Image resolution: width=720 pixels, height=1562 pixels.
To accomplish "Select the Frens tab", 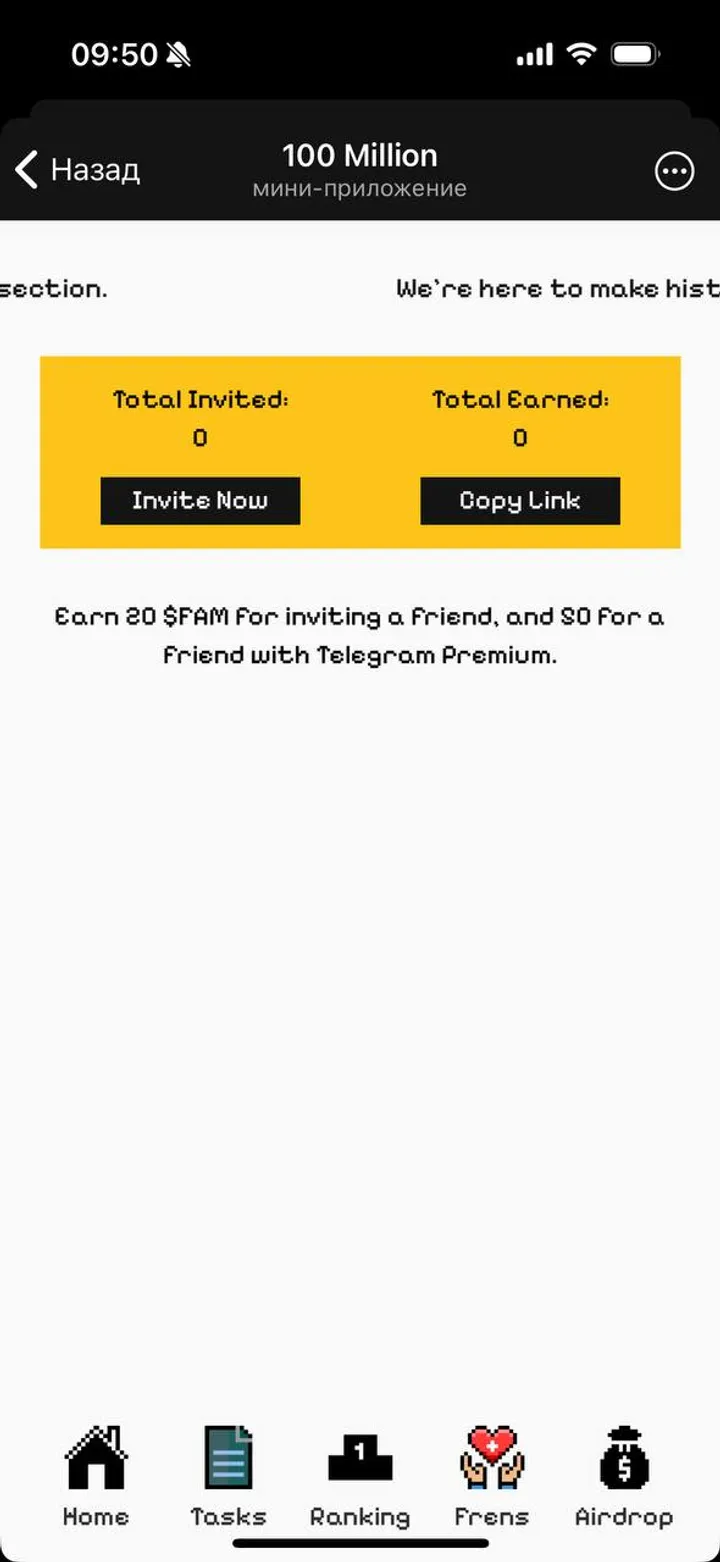I will pos(492,1477).
